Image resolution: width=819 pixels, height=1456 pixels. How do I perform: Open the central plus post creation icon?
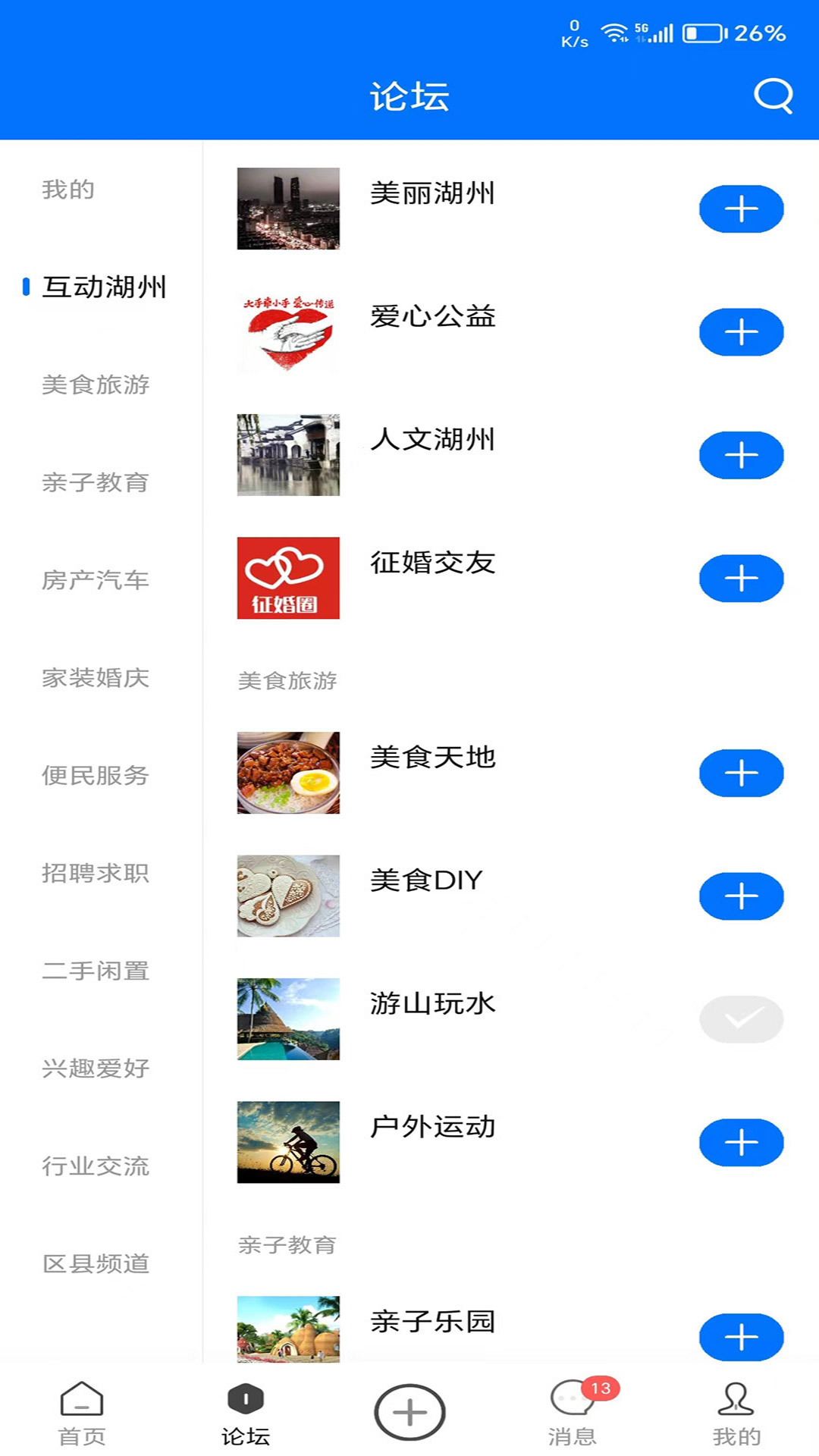click(x=409, y=1410)
